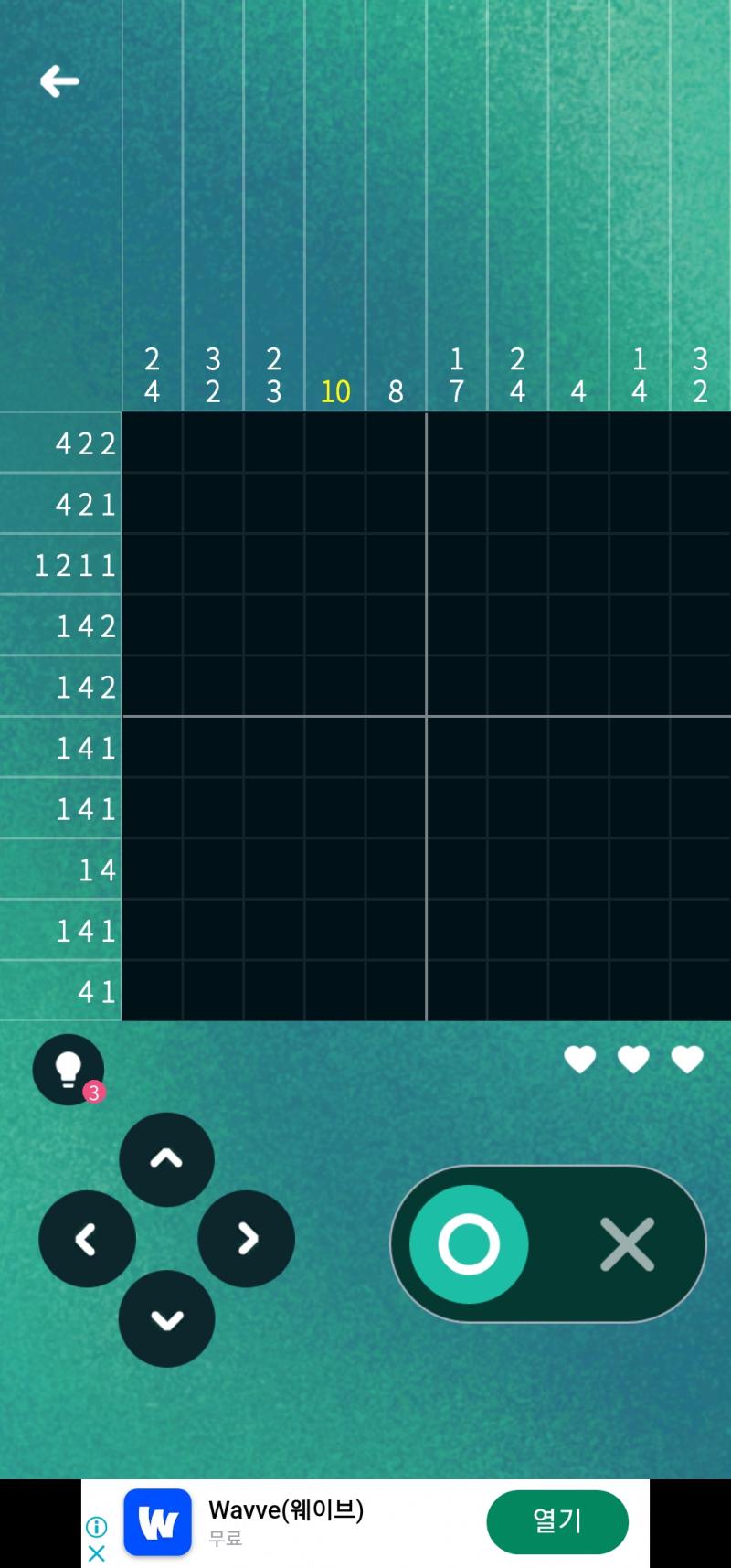Move the cursor down with the down arrow
The height and width of the screenshot is (1568, 731).
click(x=166, y=1318)
